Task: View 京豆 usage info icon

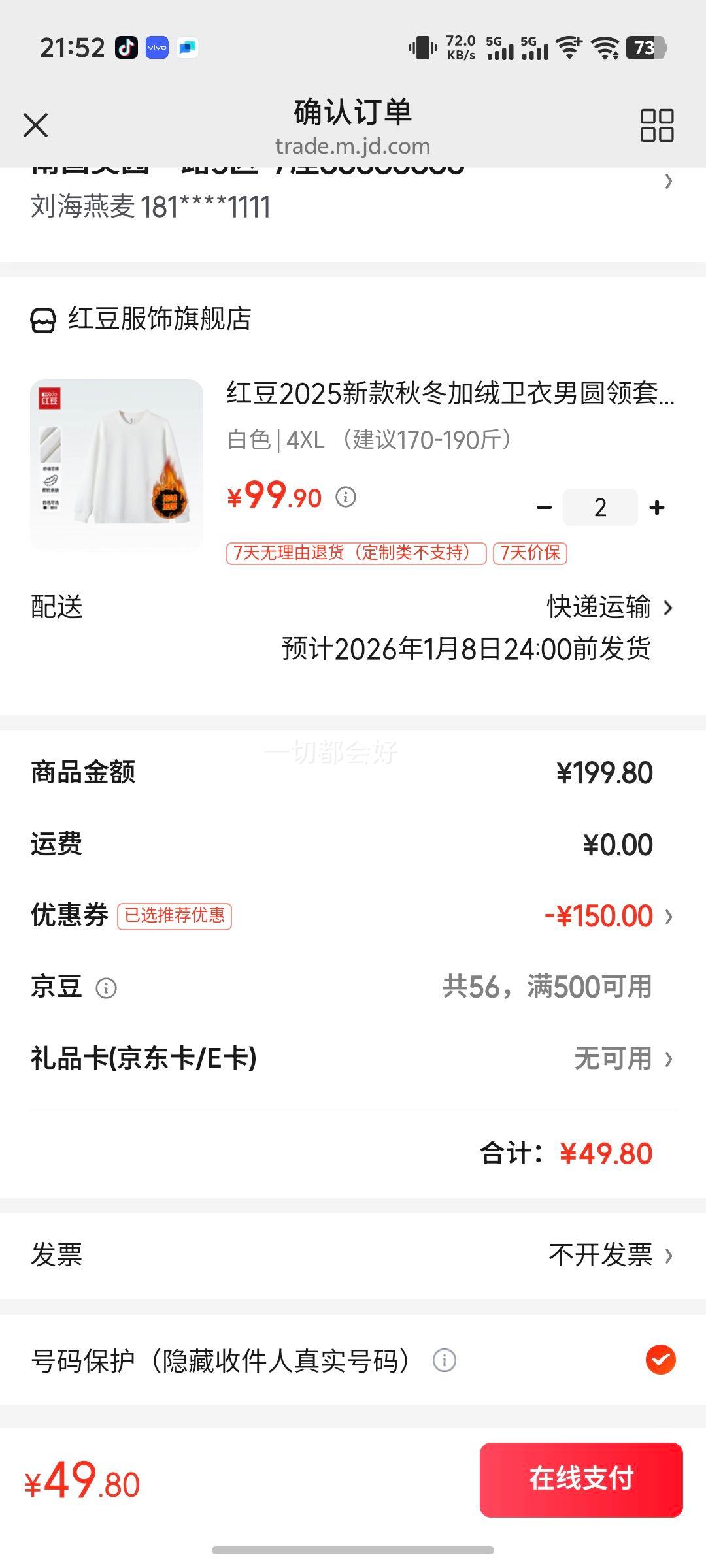Action: (106, 988)
